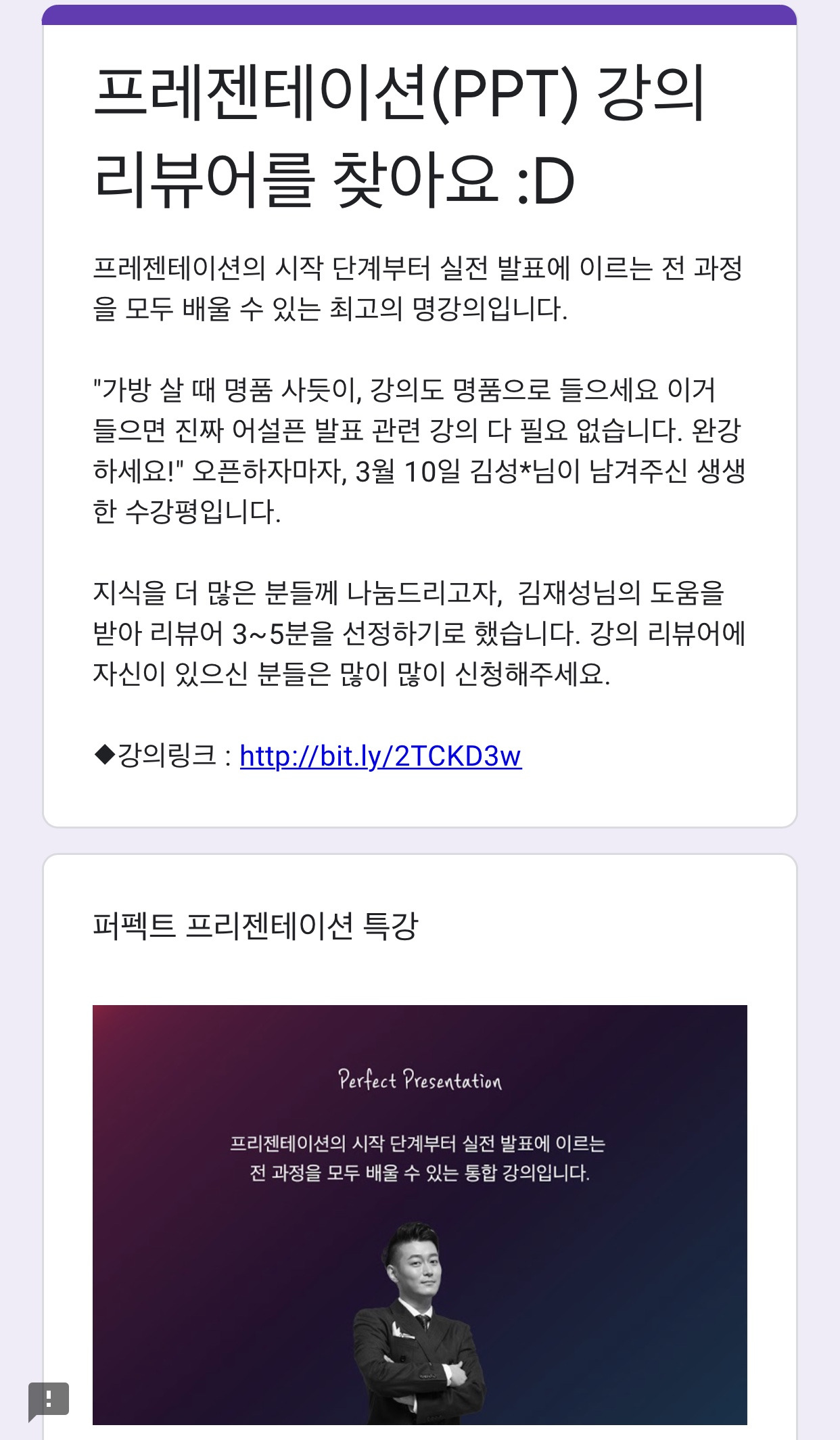Tap the report problem feedback icon
The width and height of the screenshot is (840, 1440).
(x=49, y=1401)
